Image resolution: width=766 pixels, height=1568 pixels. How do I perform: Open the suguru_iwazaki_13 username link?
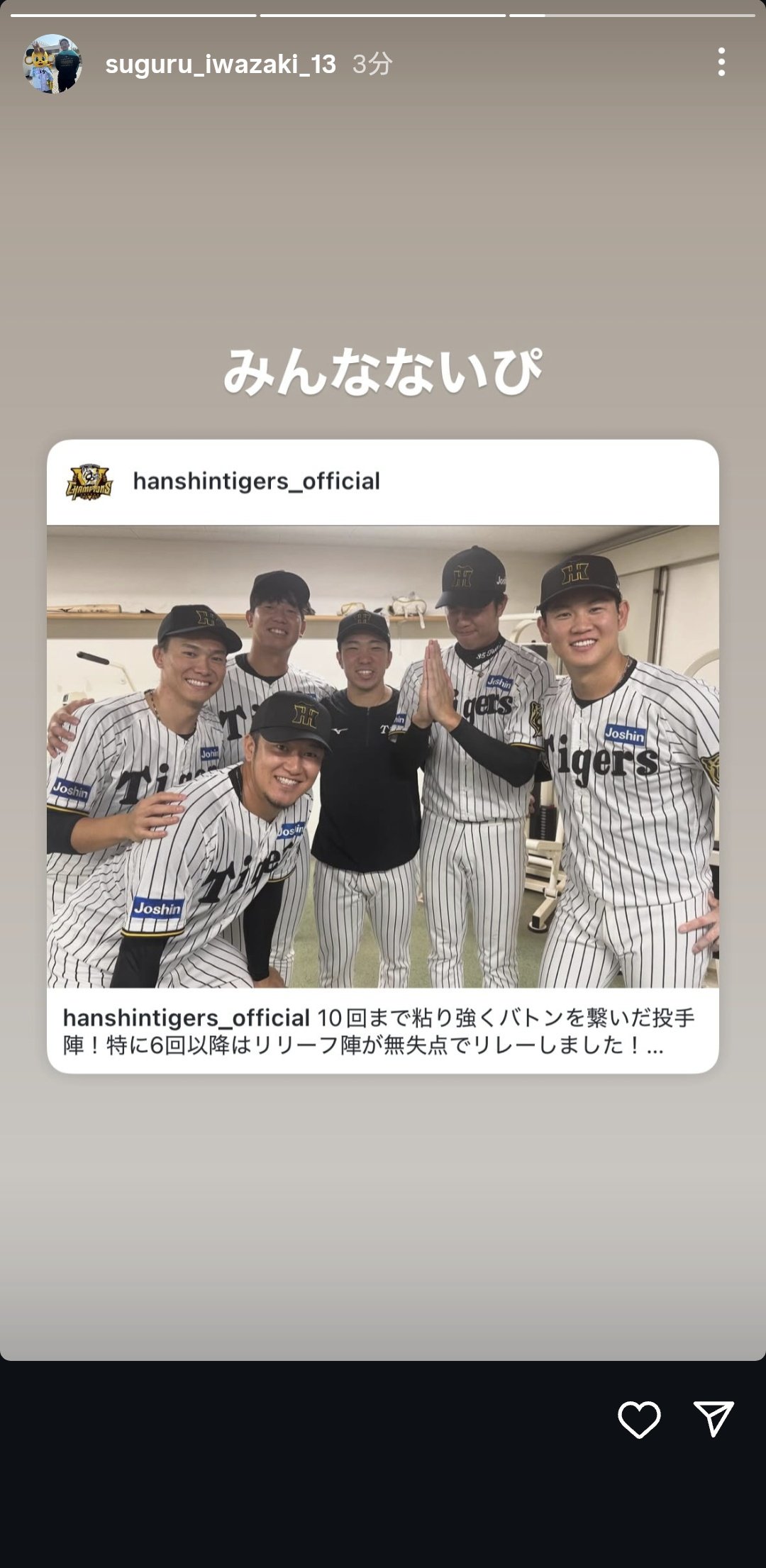pyautogui.click(x=220, y=65)
